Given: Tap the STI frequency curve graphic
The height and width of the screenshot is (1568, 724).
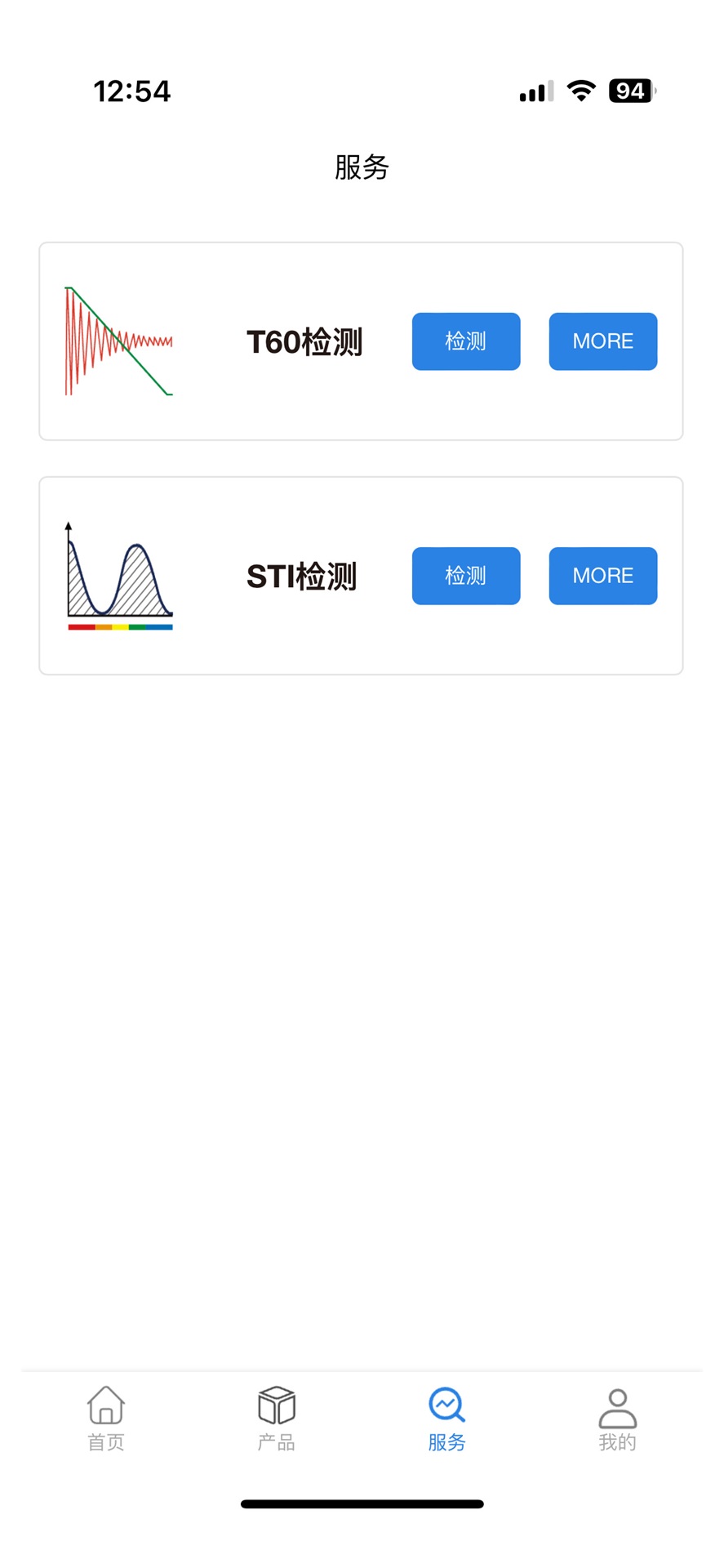Looking at the screenshot, I should tap(120, 572).
